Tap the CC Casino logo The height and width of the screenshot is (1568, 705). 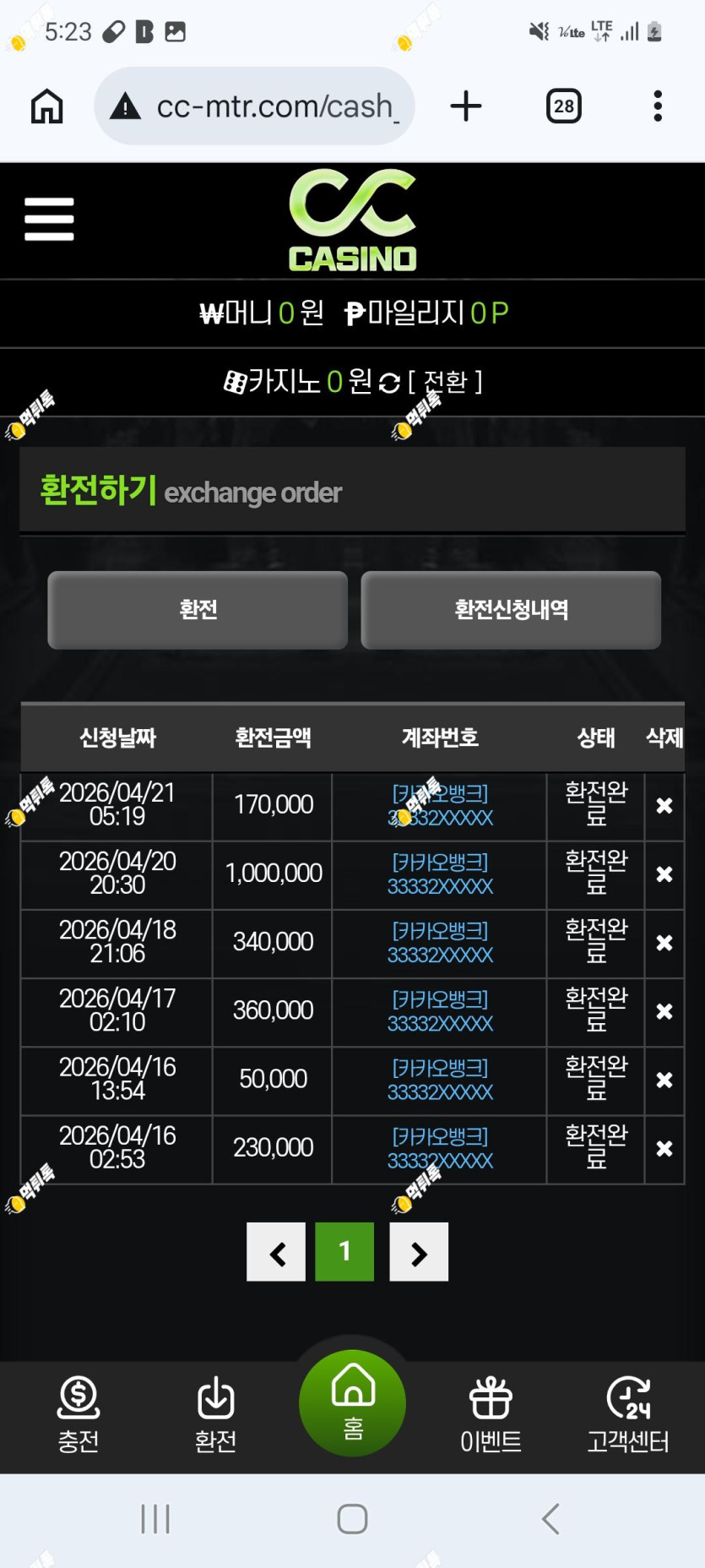coord(352,220)
